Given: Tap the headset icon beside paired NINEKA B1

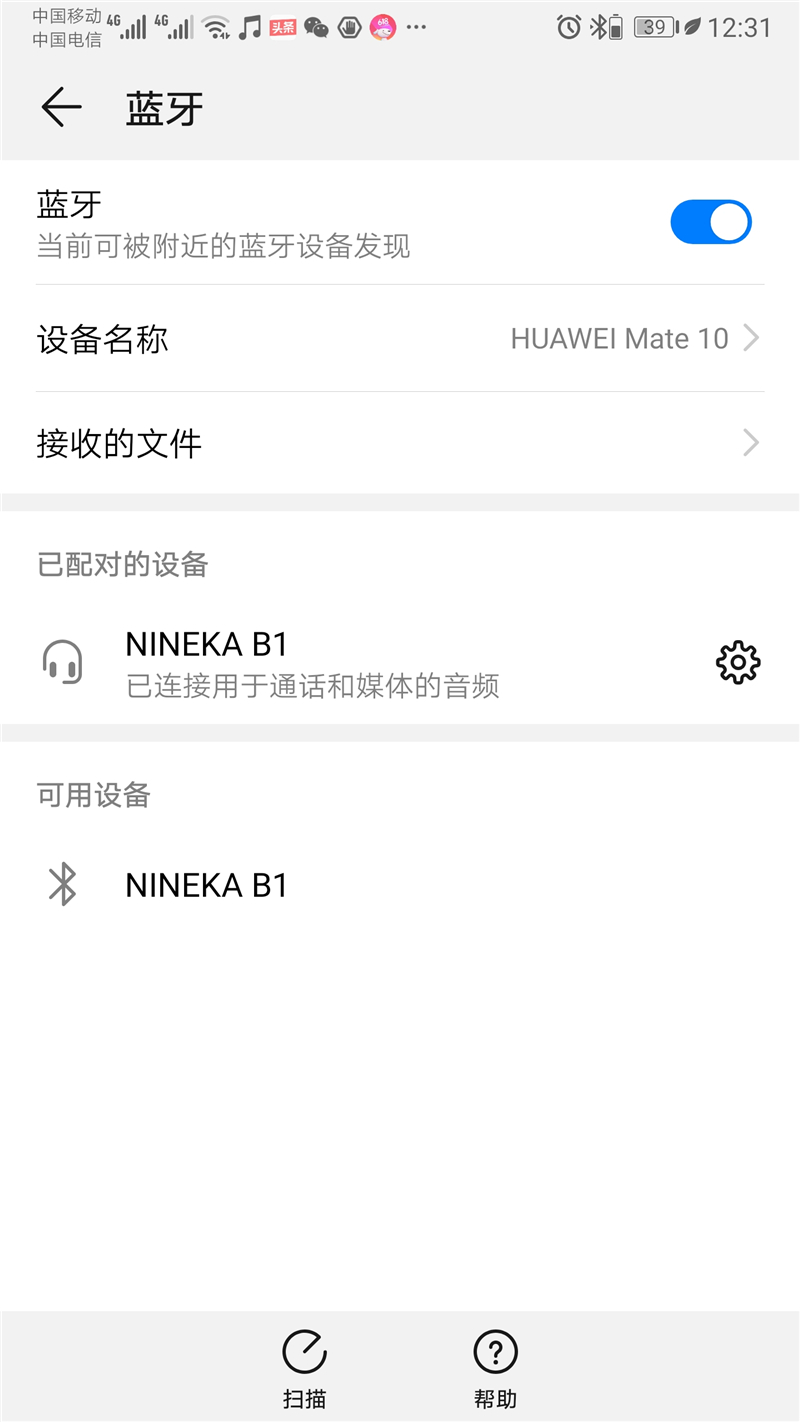Looking at the screenshot, I should coord(63,660).
